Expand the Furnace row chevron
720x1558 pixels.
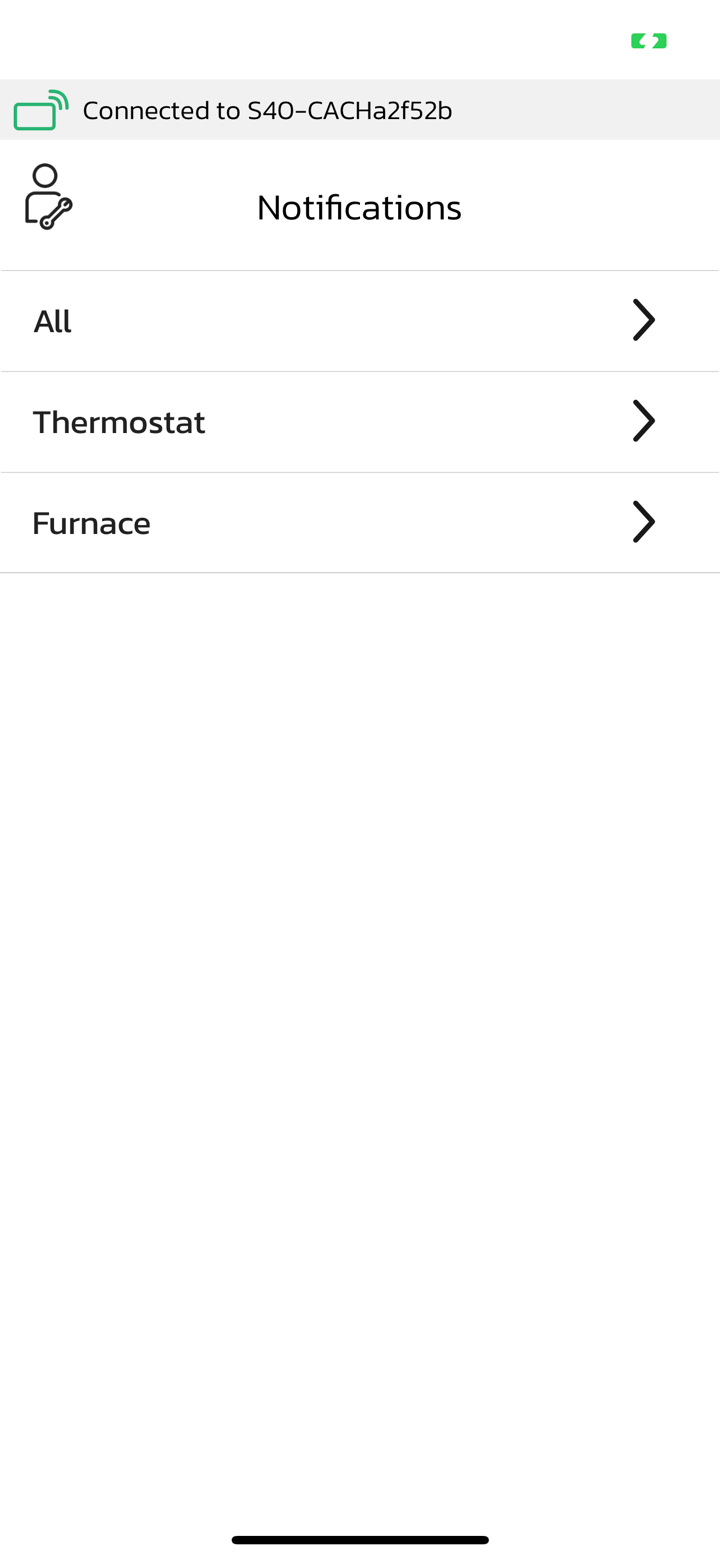pos(643,521)
